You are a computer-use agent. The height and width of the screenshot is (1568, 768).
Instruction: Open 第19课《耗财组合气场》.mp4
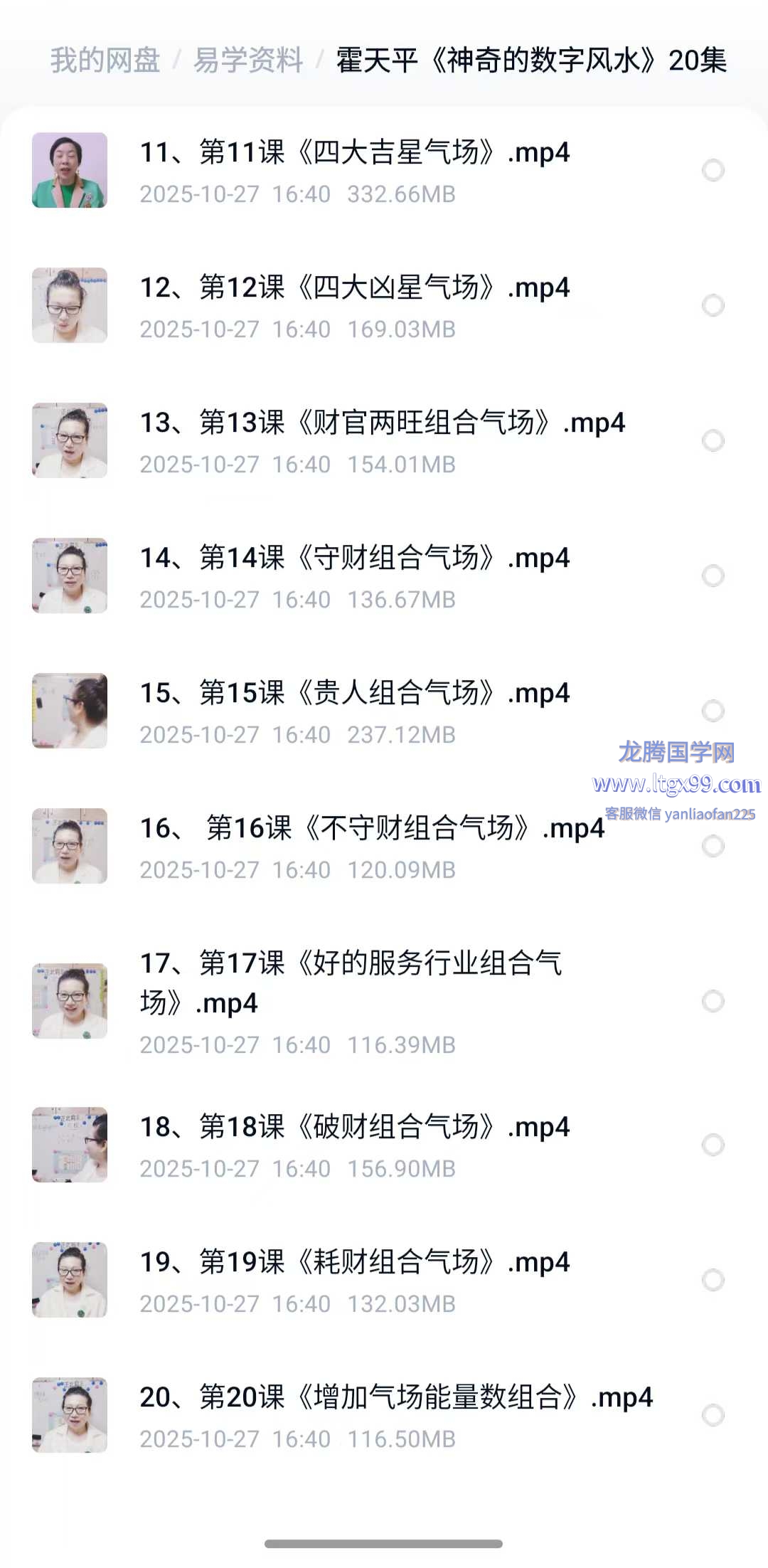(x=354, y=1263)
